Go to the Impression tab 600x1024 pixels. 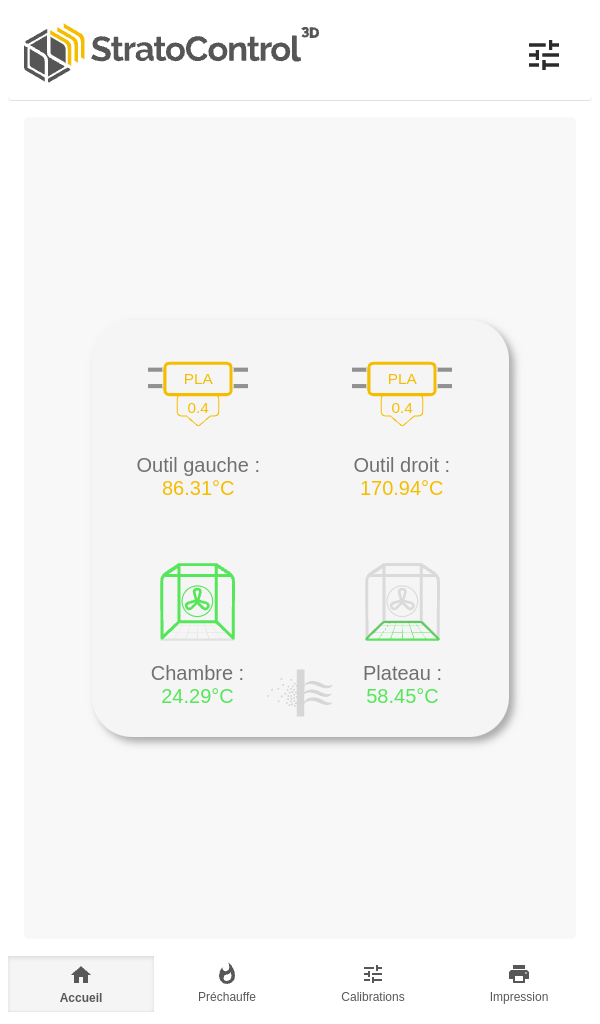[x=519, y=984]
